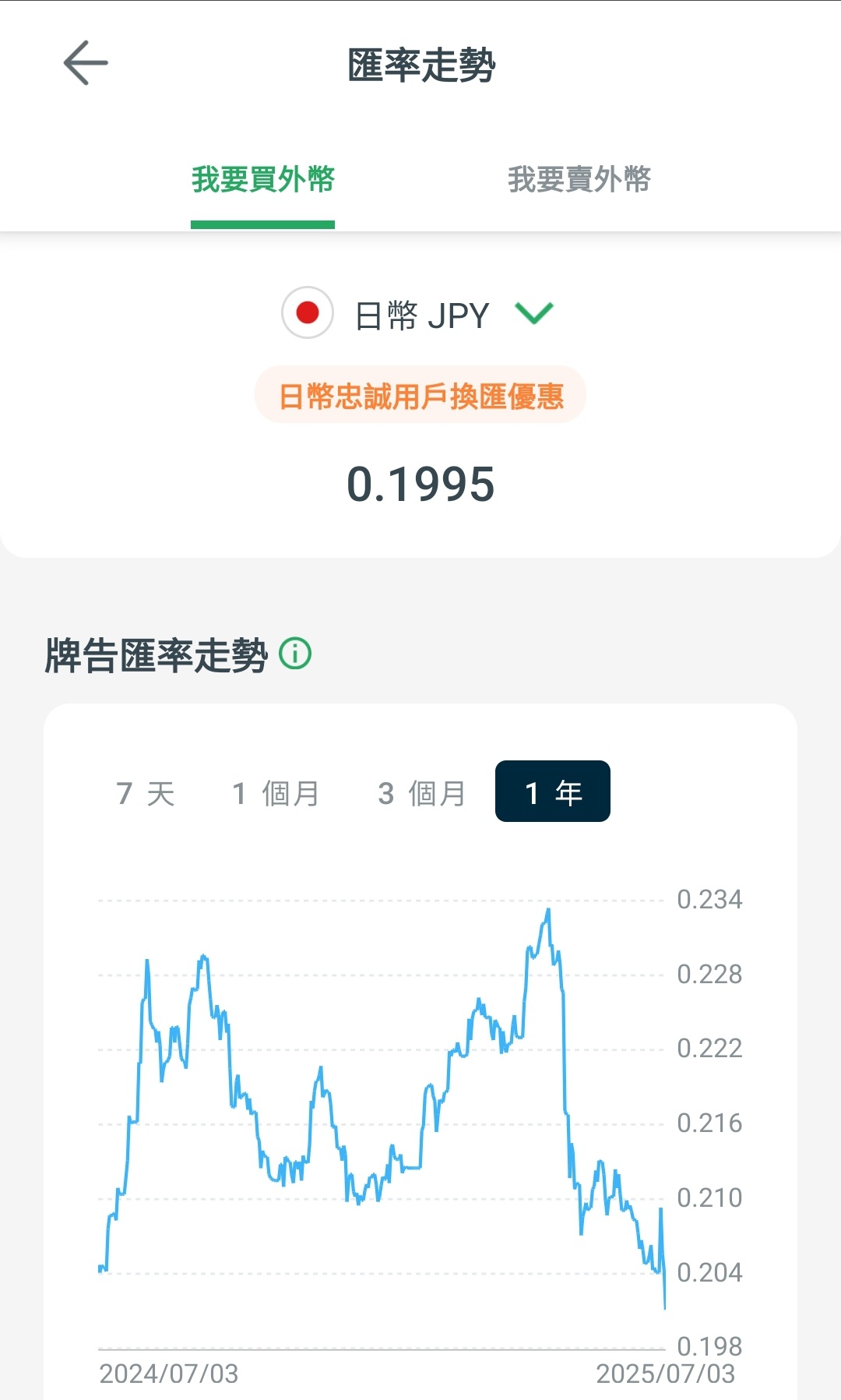Show the 7 天 chart range

[x=146, y=793]
